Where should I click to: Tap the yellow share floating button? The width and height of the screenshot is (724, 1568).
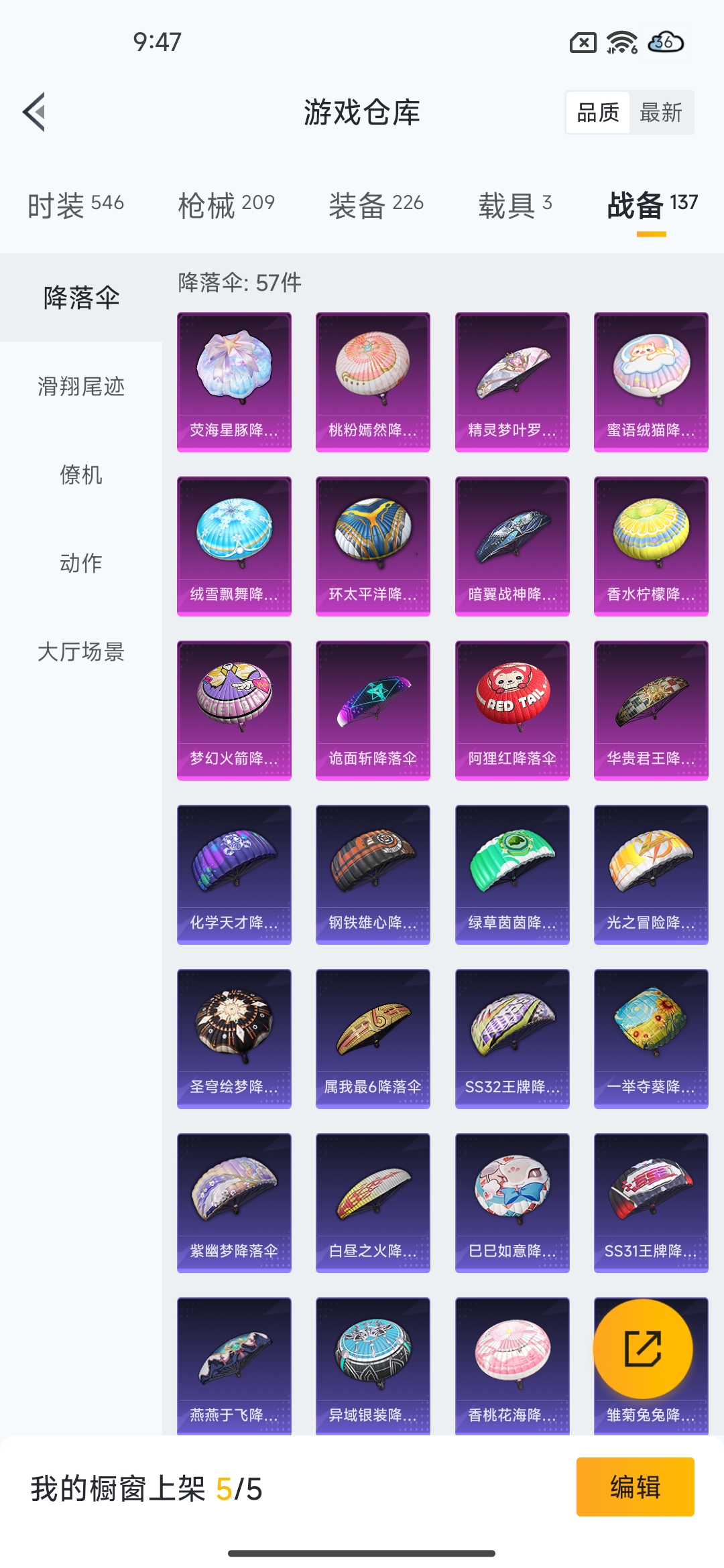(643, 1348)
